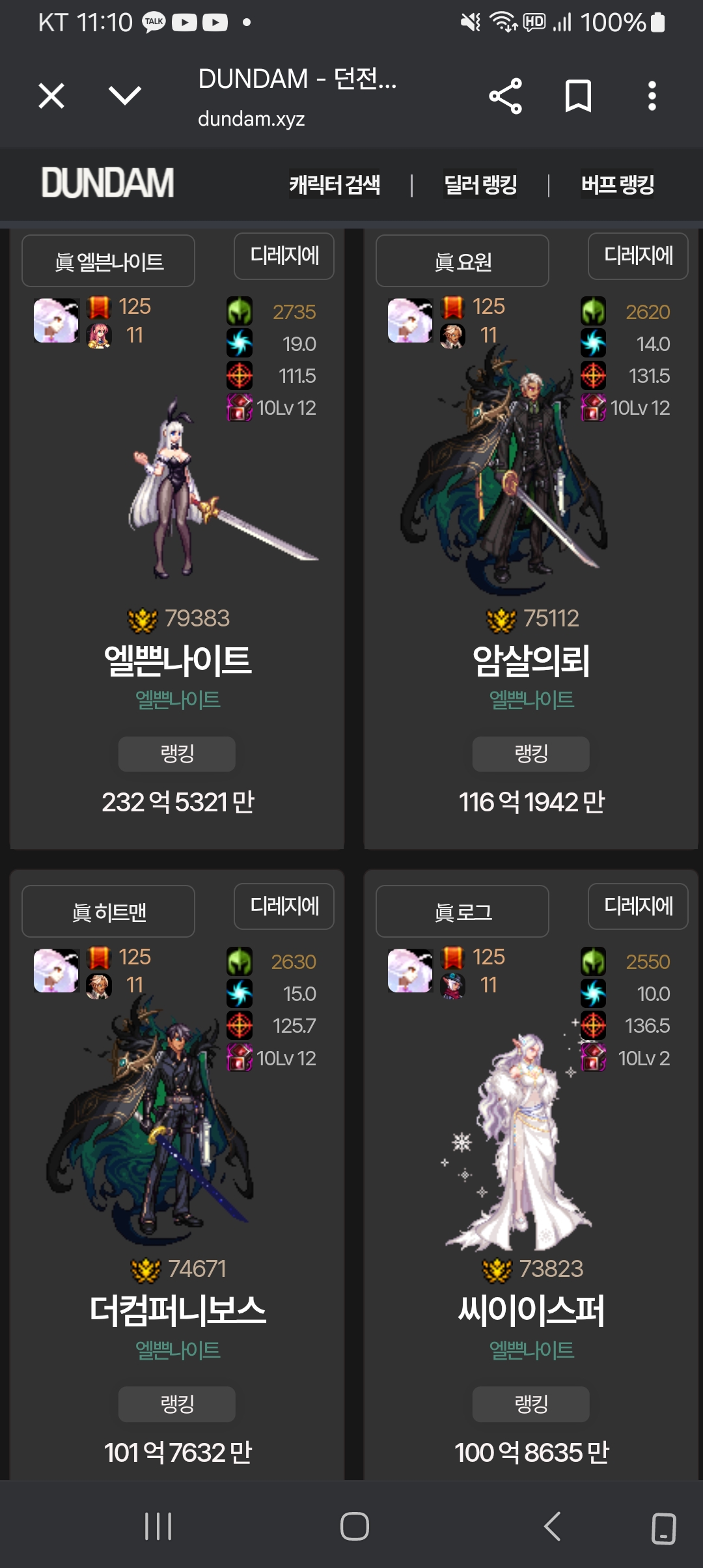Open character card 씨이이스퍼
Viewport: 703px width, 1568px height.
[x=531, y=1310]
